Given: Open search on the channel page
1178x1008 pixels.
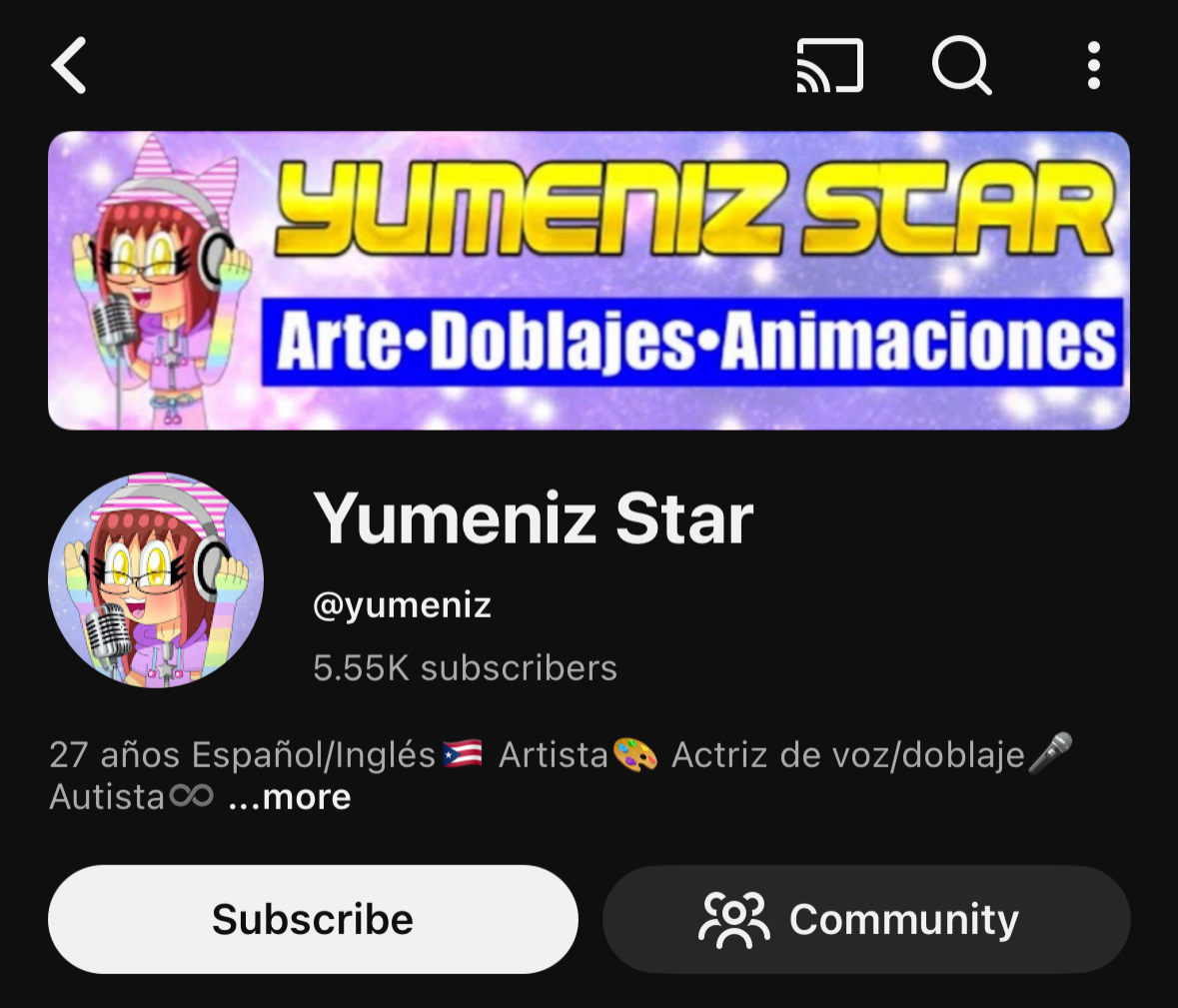Looking at the screenshot, I should (x=961, y=66).
